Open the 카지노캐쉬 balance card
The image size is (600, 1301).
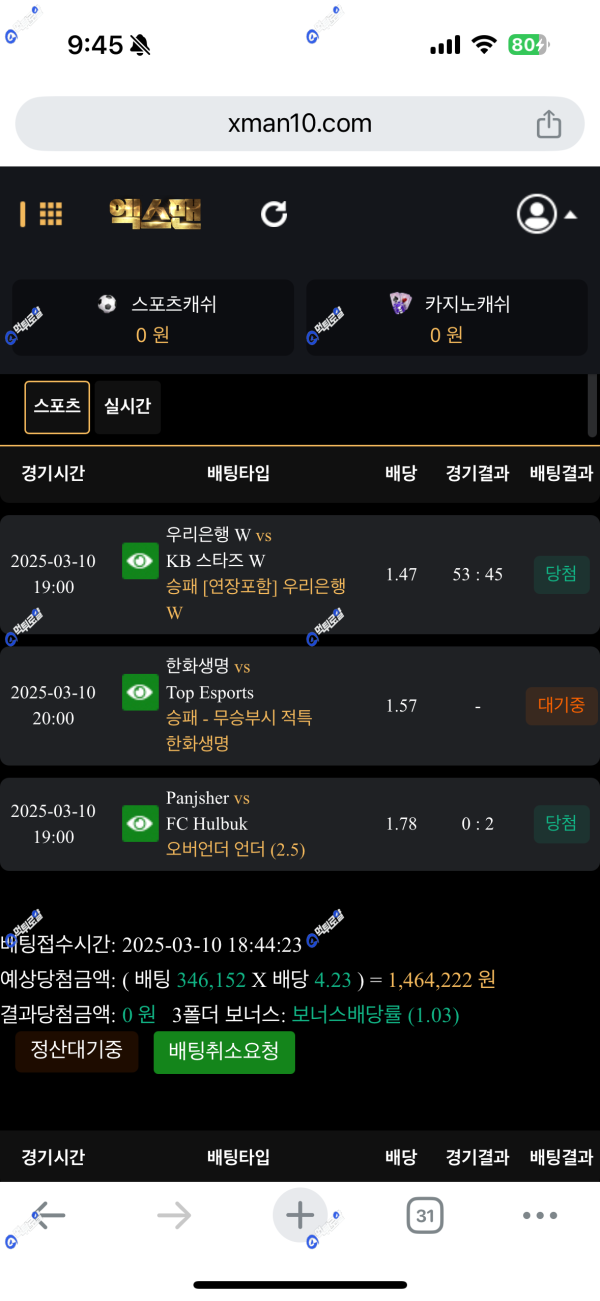(x=446, y=318)
